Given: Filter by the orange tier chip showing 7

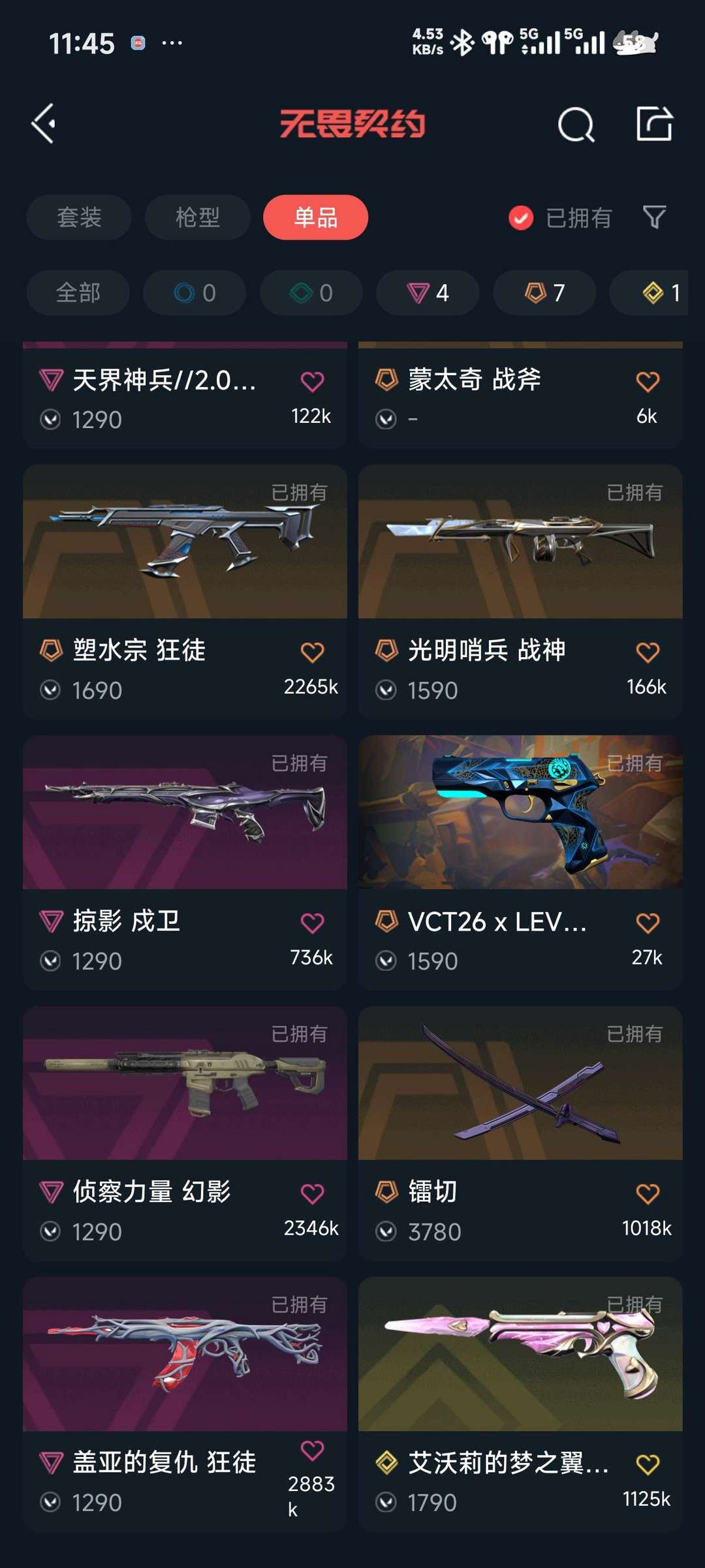Looking at the screenshot, I should click(x=544, y=293).
